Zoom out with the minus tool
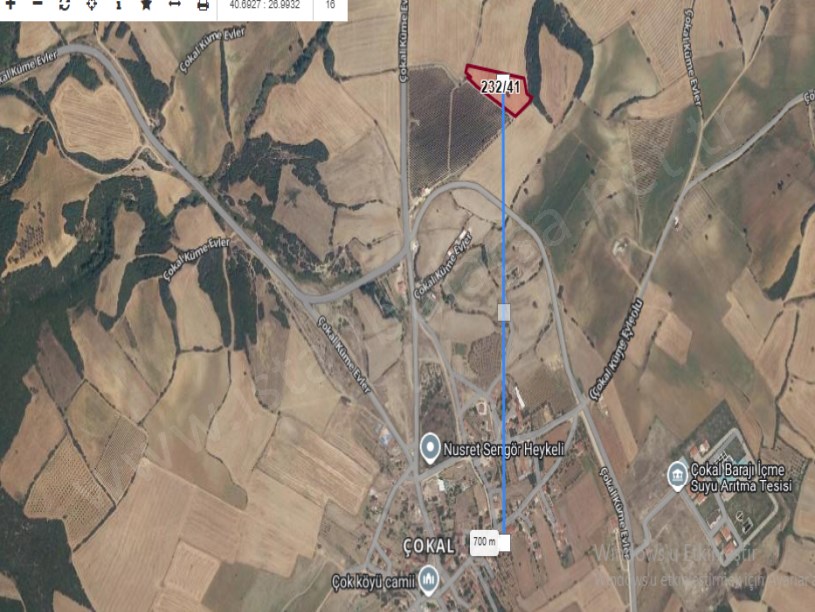This screenshot has height=612, width=815. [37, 4]
